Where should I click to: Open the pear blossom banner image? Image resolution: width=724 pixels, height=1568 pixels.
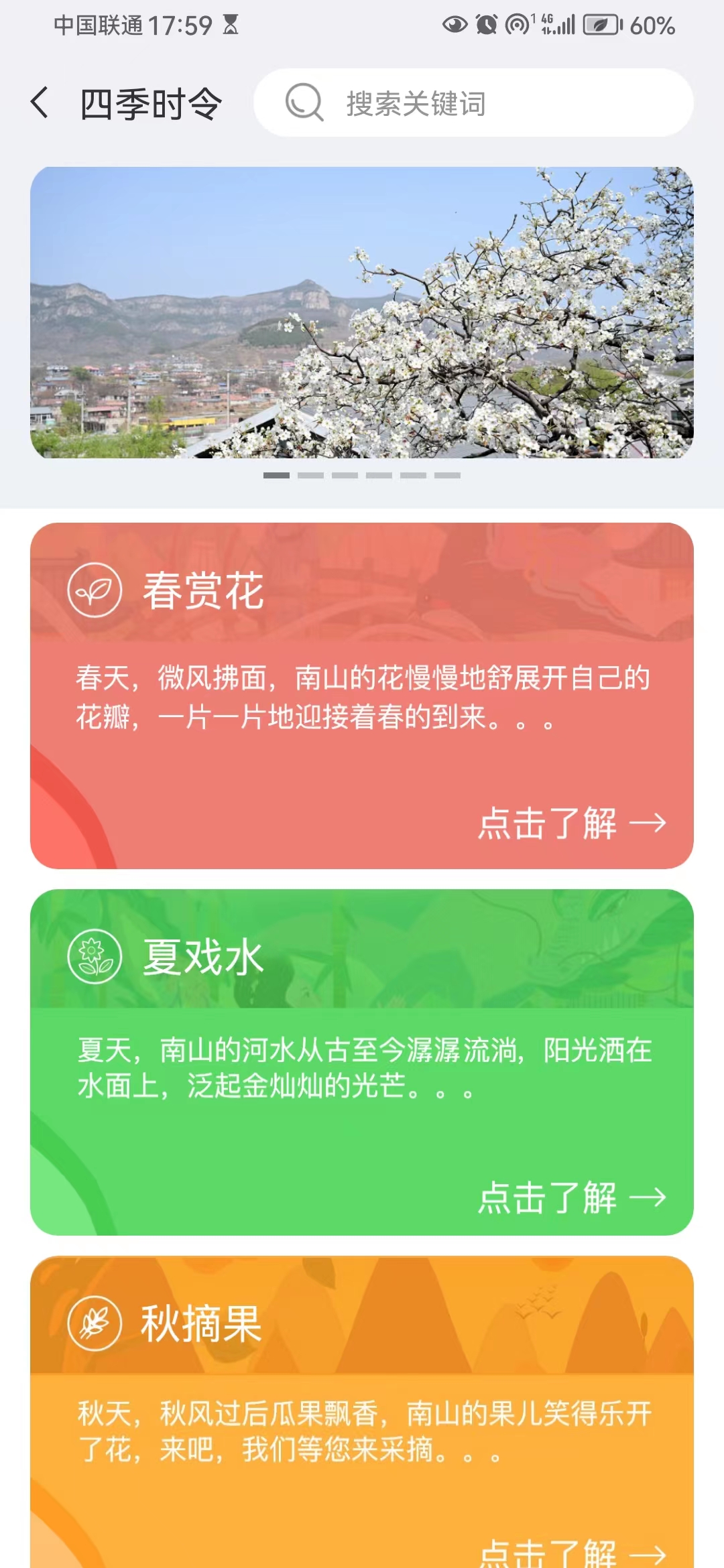(x=362, y=312)
